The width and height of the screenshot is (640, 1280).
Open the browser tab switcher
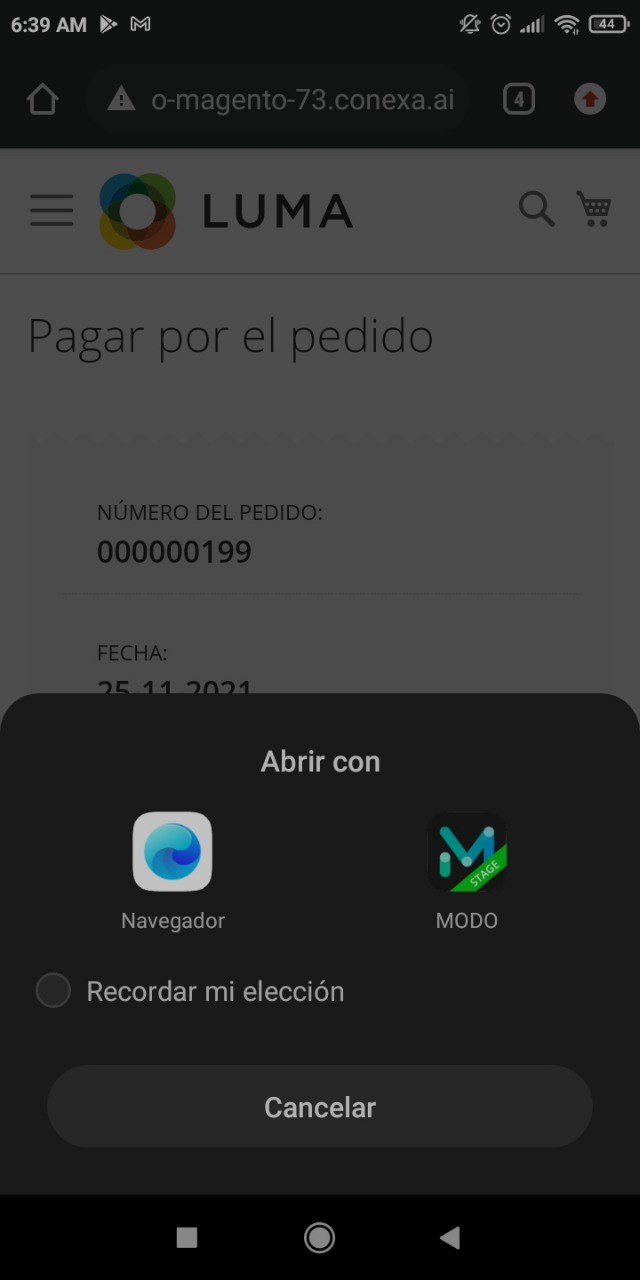(518, 100)
